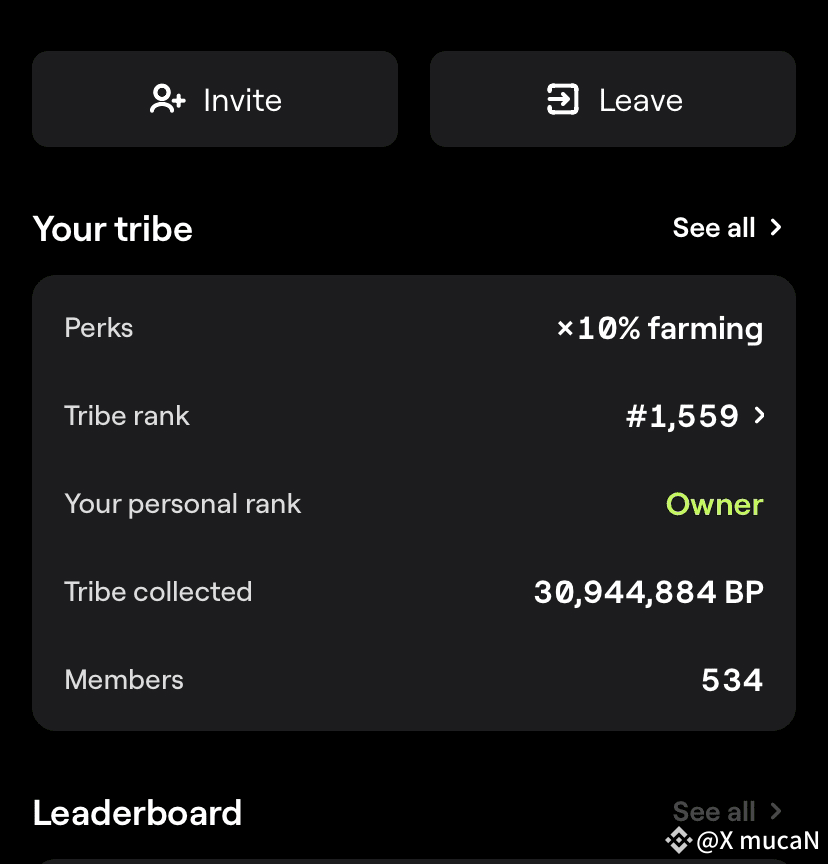Click the Members count showing 534
Screen dimensions: 828x864
pyautogui.click(x=732, y=679)
